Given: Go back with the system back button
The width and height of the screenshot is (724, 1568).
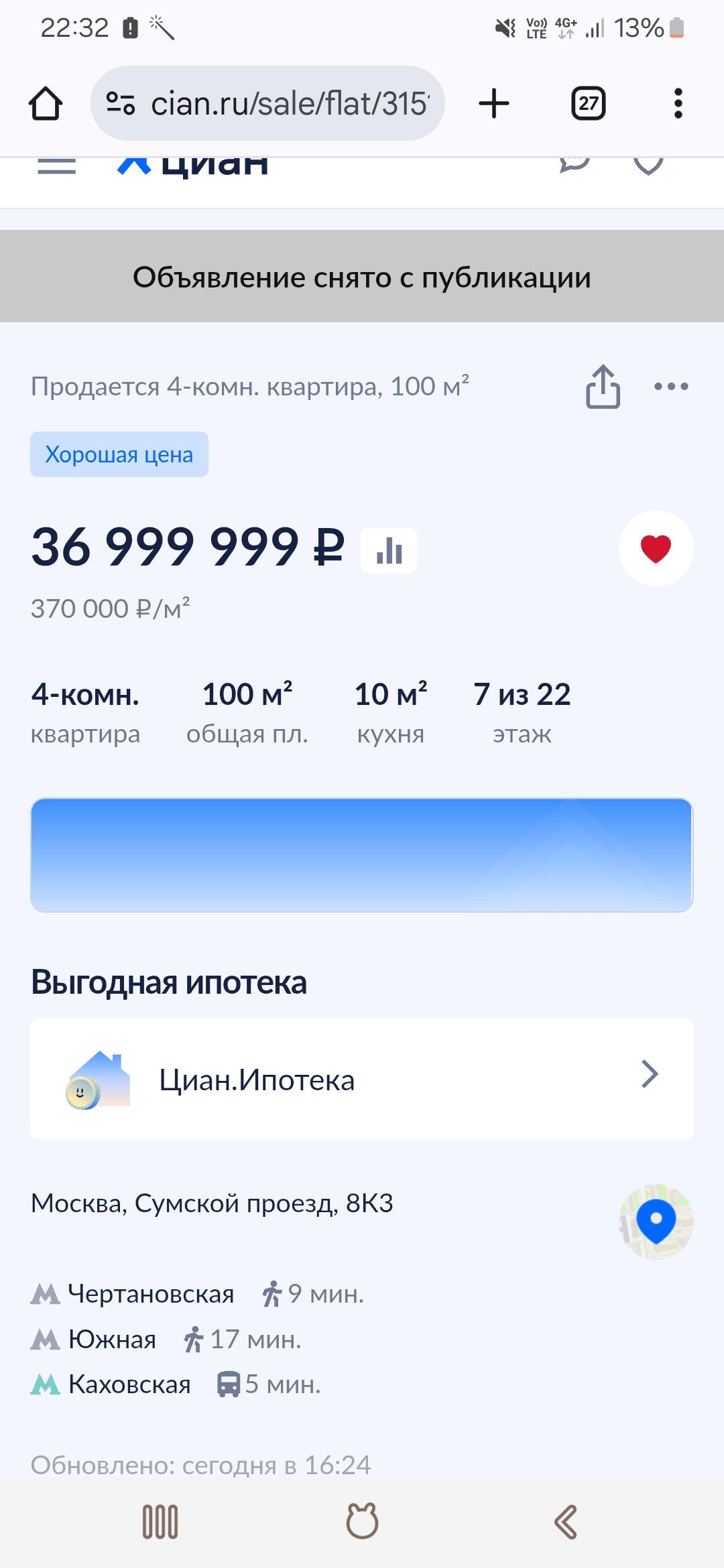Looking at the screenshot, I should point(565,1522).
